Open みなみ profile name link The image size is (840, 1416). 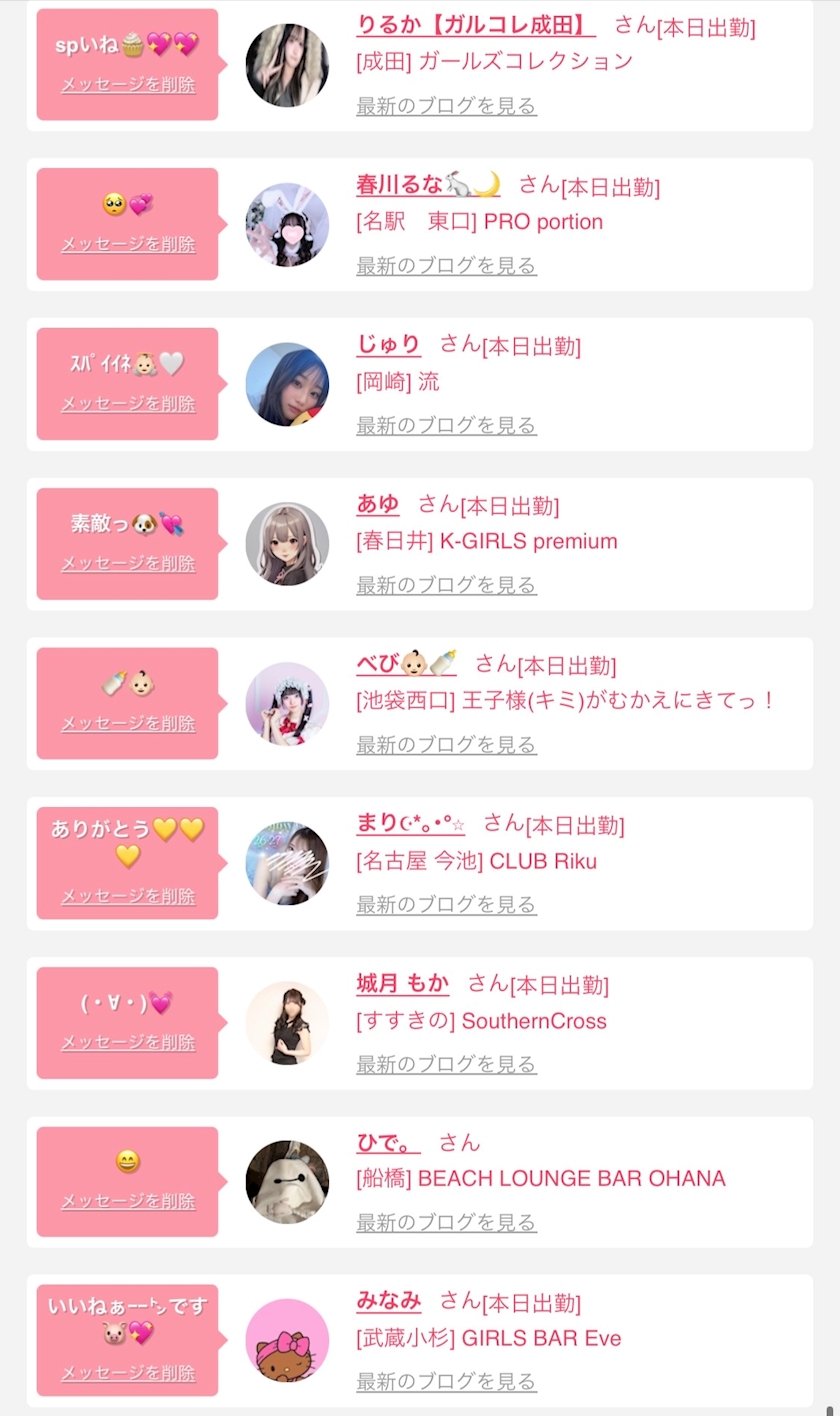[389, 1301]
